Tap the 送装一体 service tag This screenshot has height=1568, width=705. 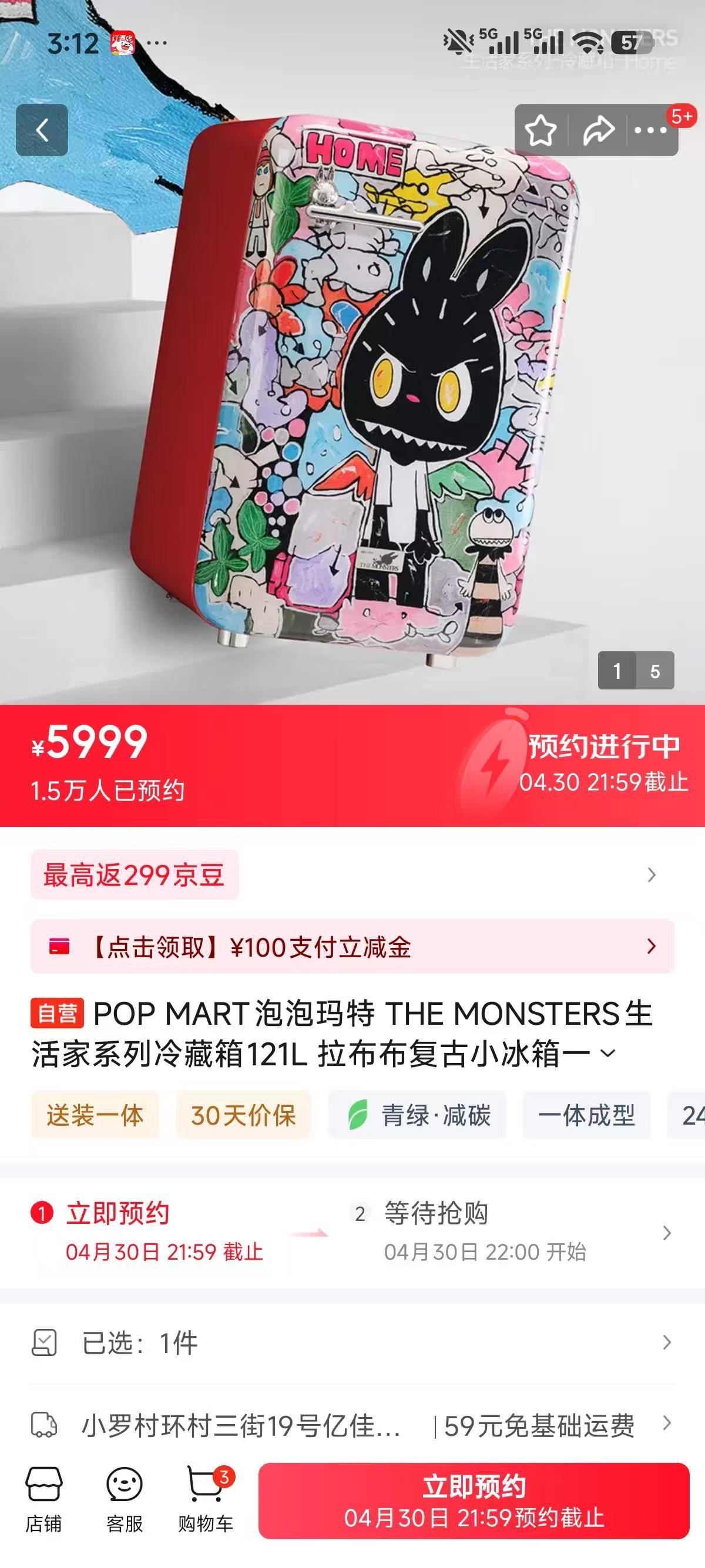(x=95, y=1115)
